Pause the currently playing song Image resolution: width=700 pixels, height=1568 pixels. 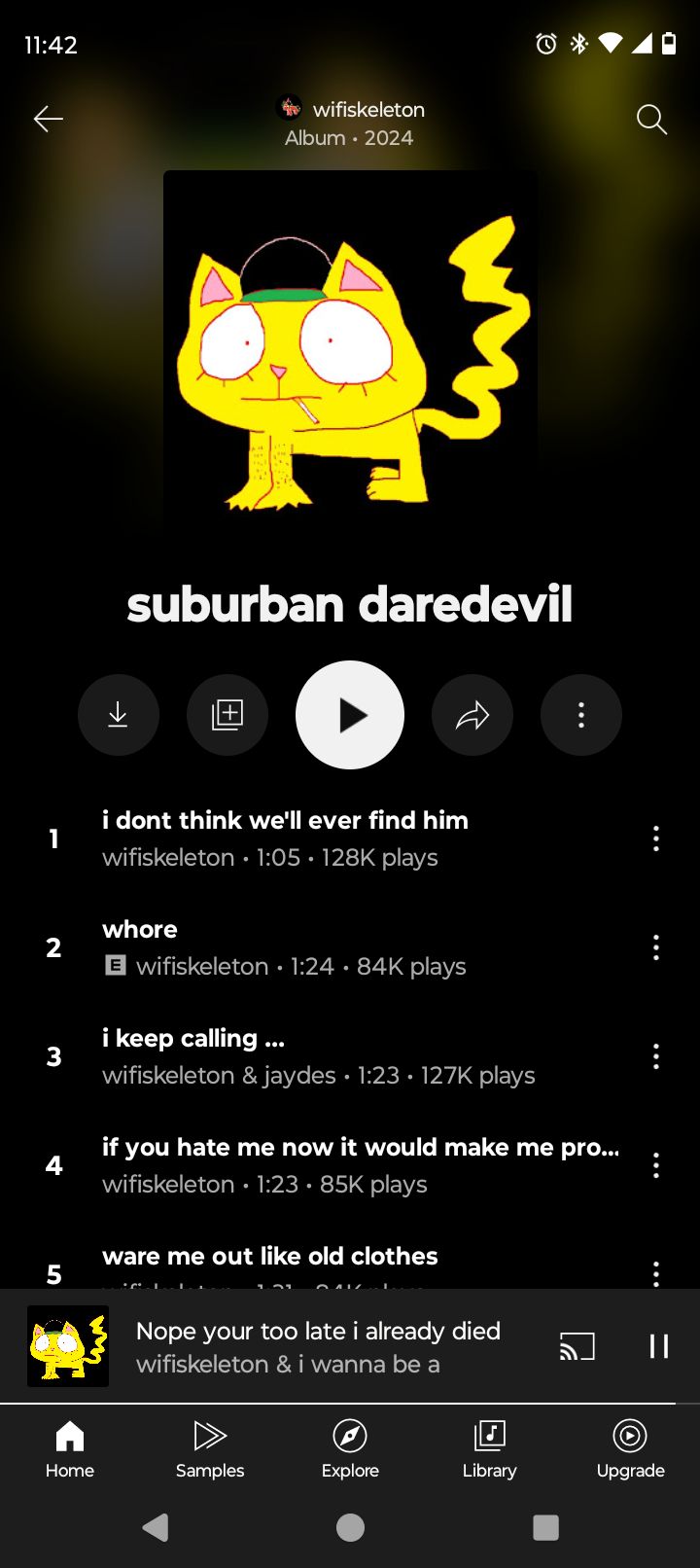click(x=659, y=1346)
